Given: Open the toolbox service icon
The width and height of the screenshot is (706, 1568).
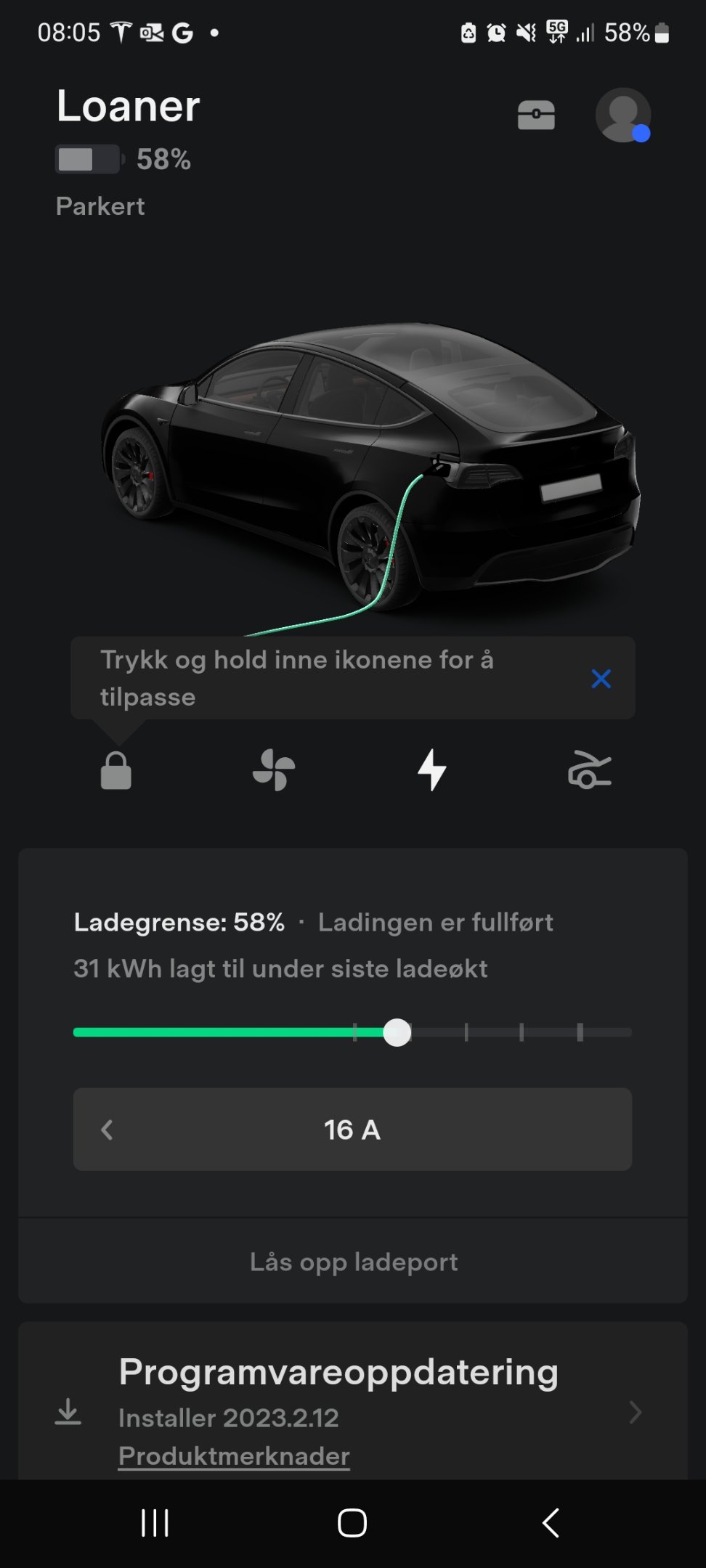Looking at the screenshot, I should 536,115.
